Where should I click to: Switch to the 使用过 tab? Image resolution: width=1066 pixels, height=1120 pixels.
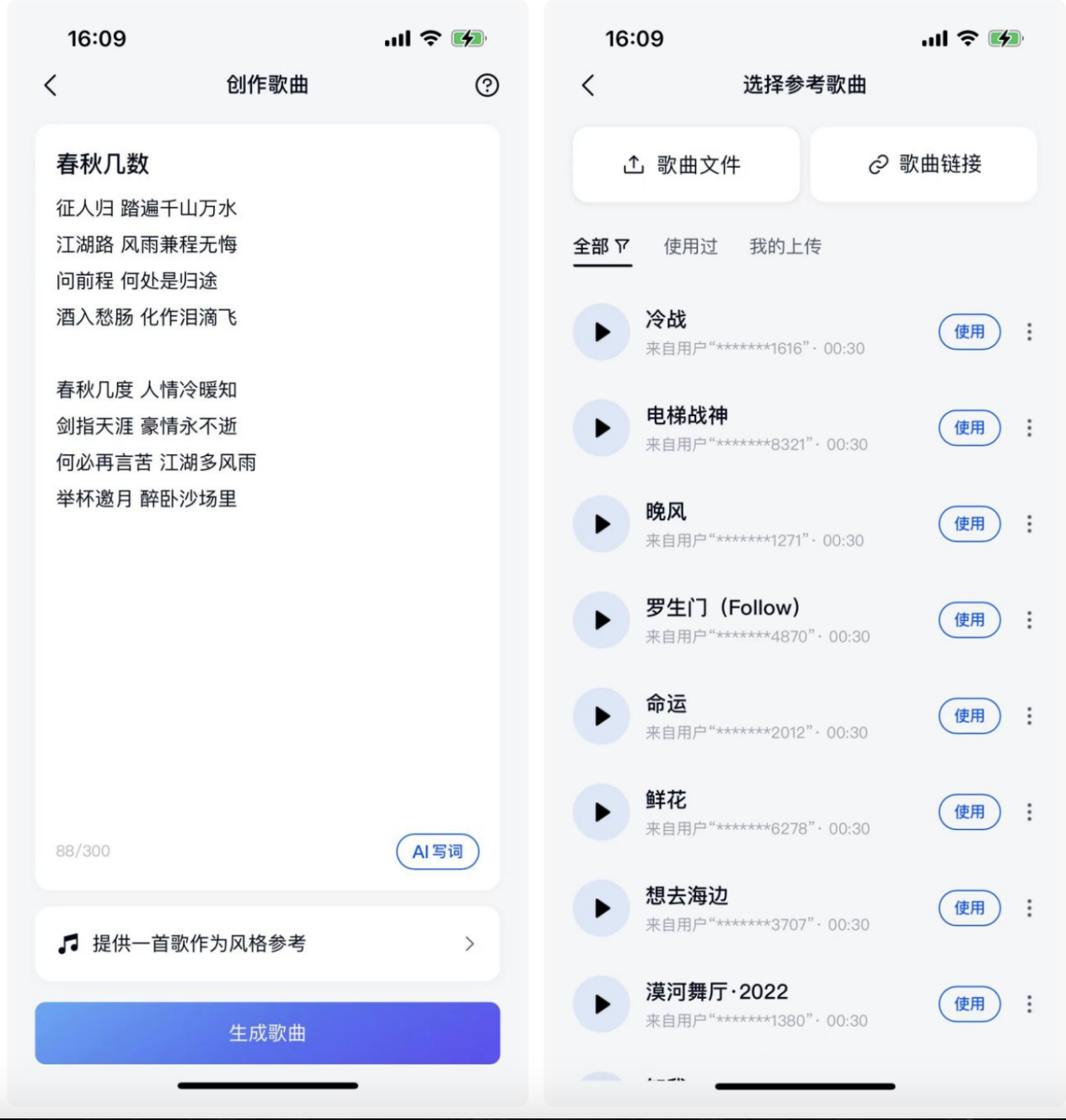(690, 246)
